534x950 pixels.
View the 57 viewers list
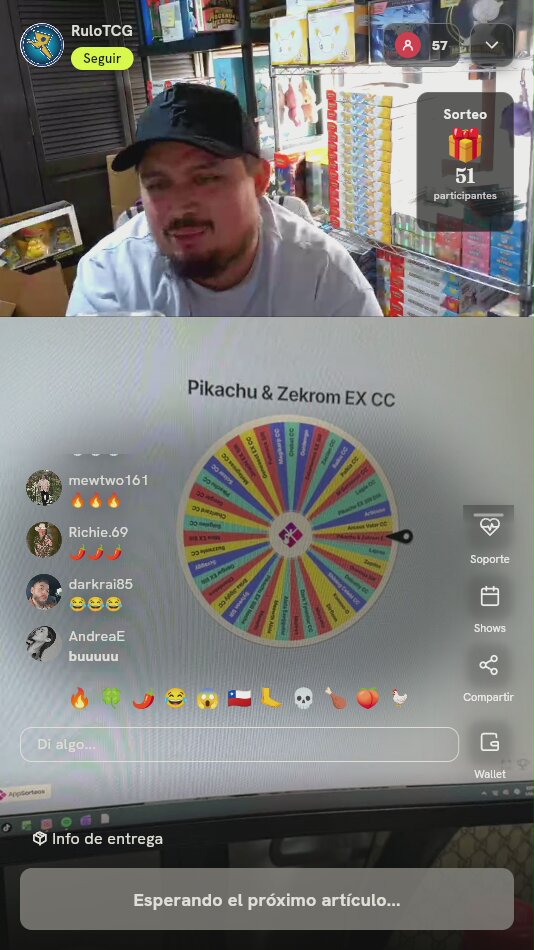pos(422,45)
